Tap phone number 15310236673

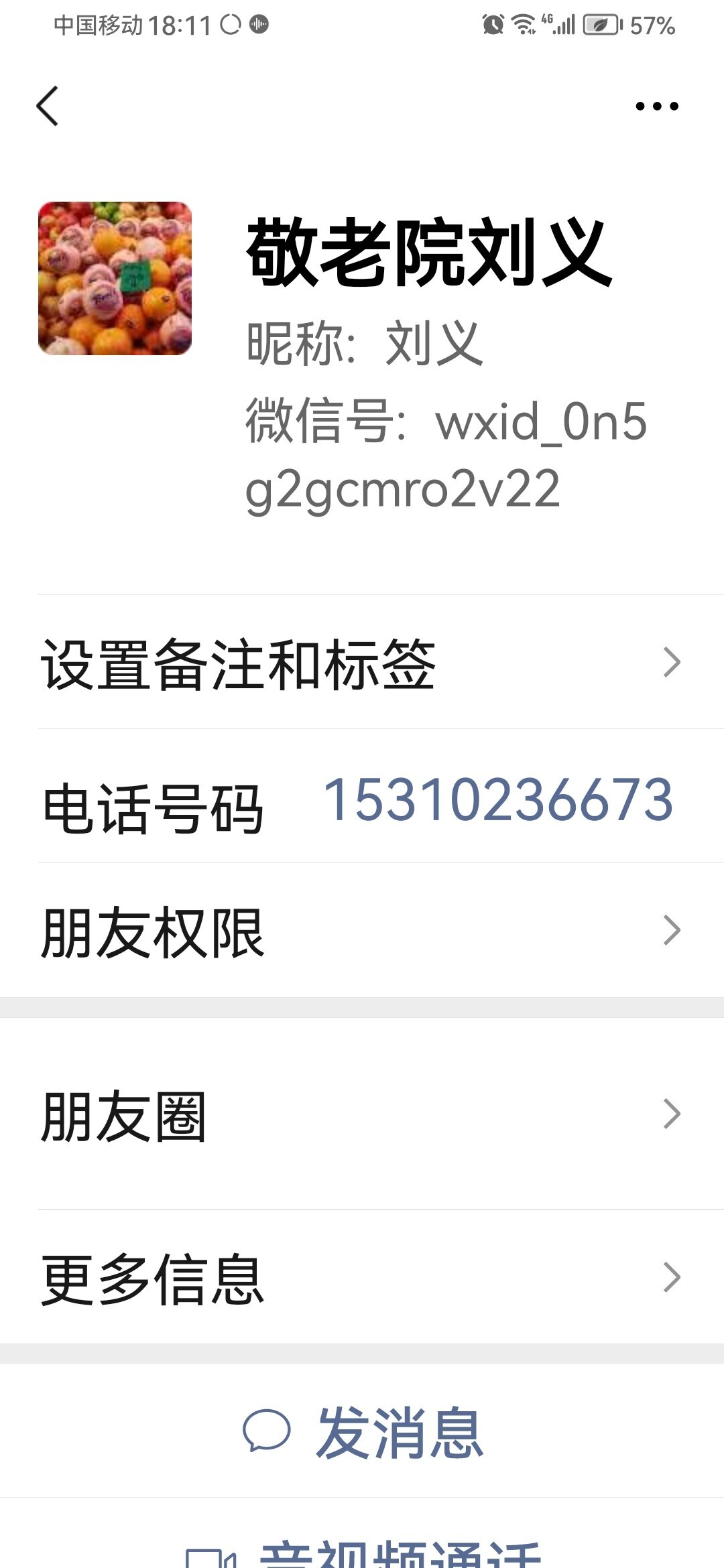[x=498, y=799]
